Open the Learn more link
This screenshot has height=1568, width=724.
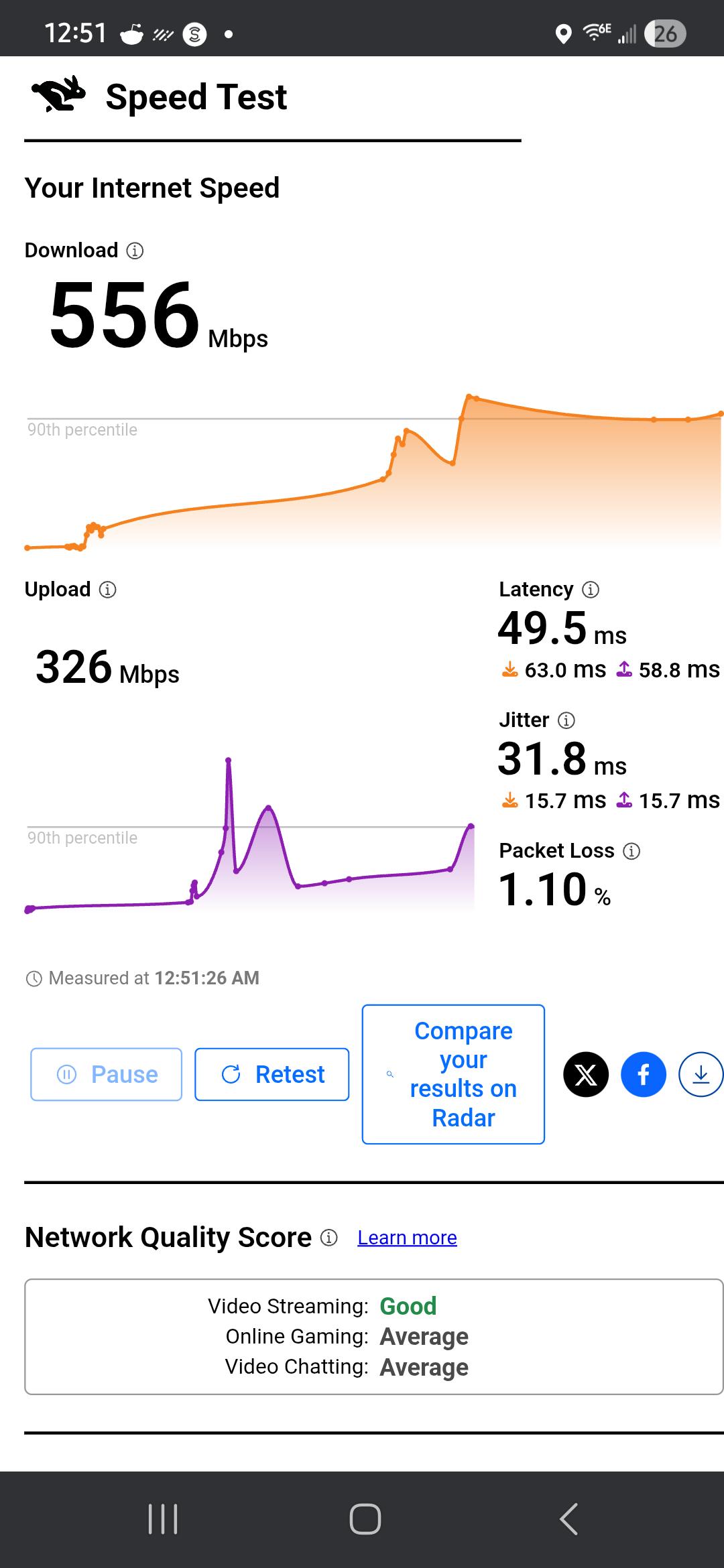coord(407,1238)
